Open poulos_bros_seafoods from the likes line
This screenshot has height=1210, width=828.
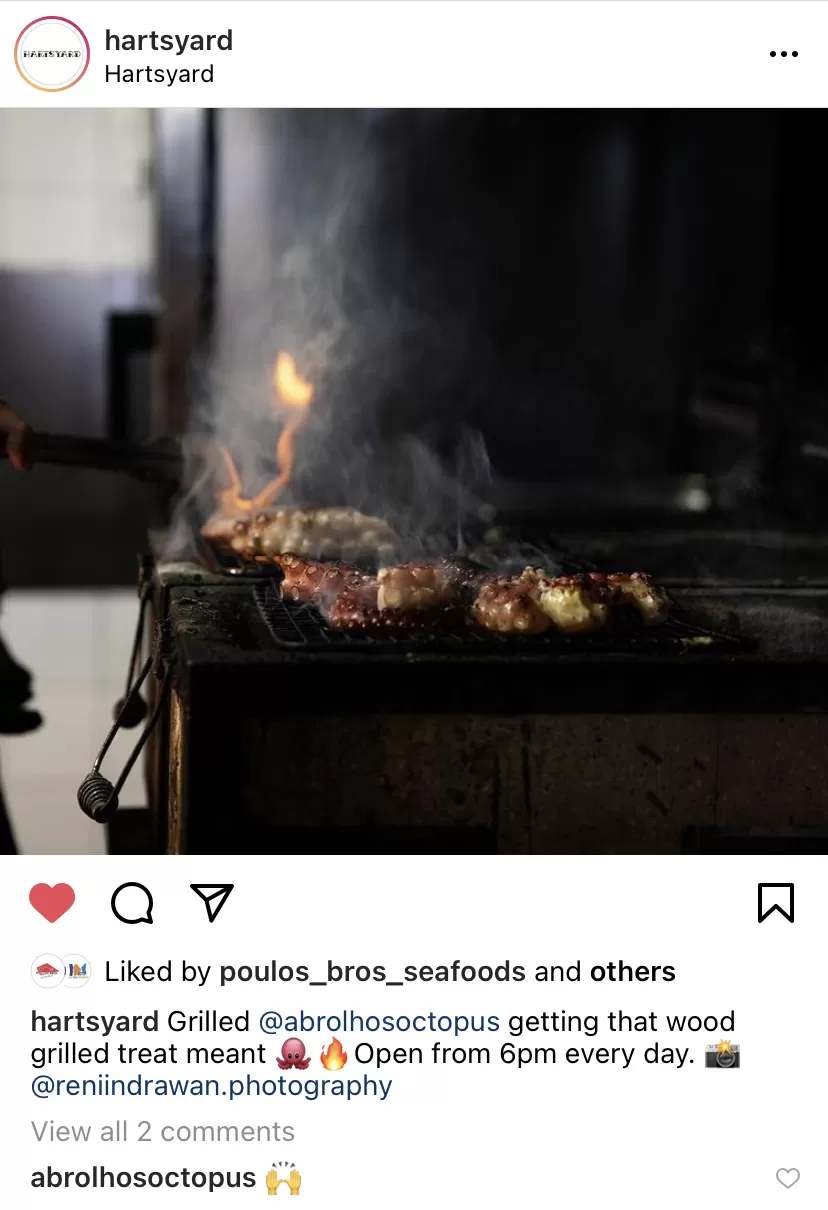[372, 971]
